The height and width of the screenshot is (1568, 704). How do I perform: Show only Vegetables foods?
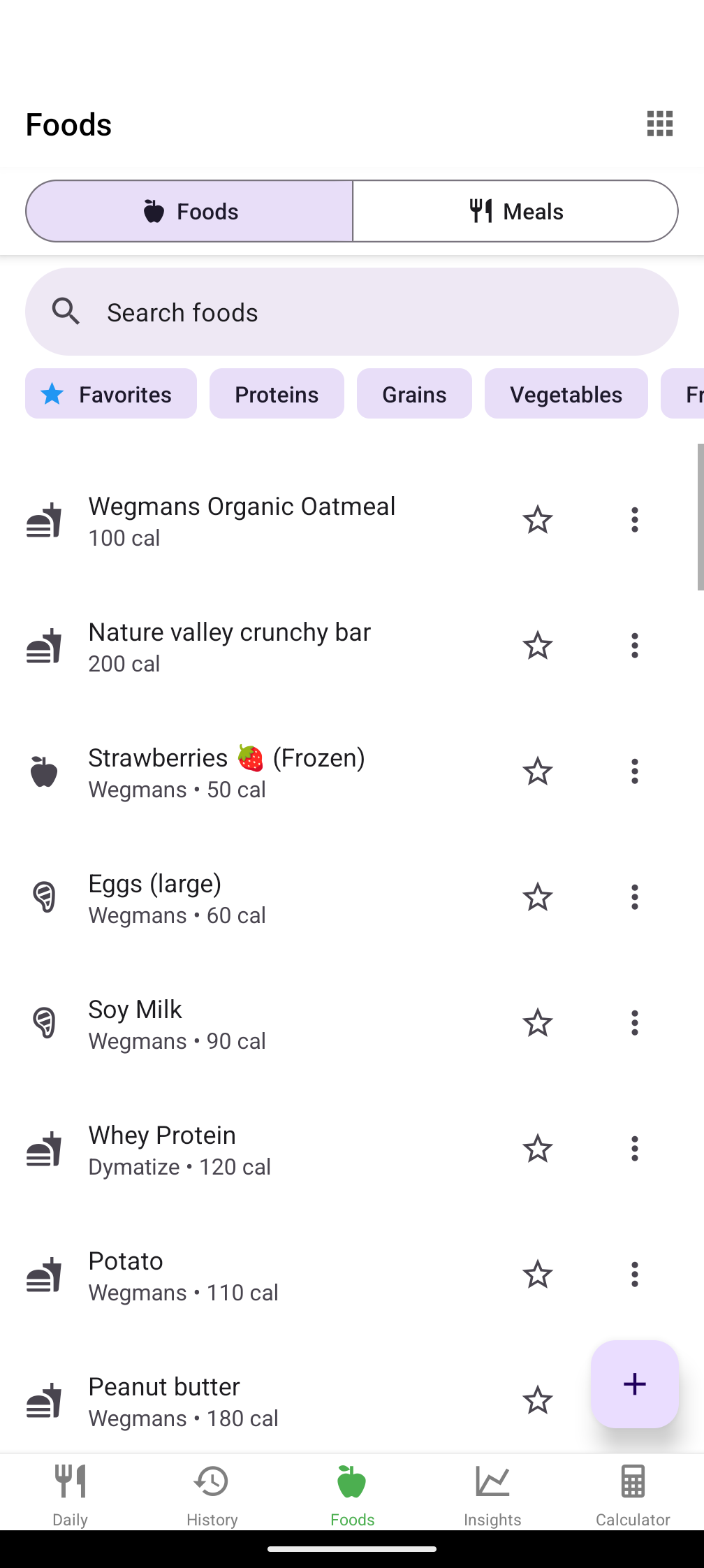coord(566,394)
